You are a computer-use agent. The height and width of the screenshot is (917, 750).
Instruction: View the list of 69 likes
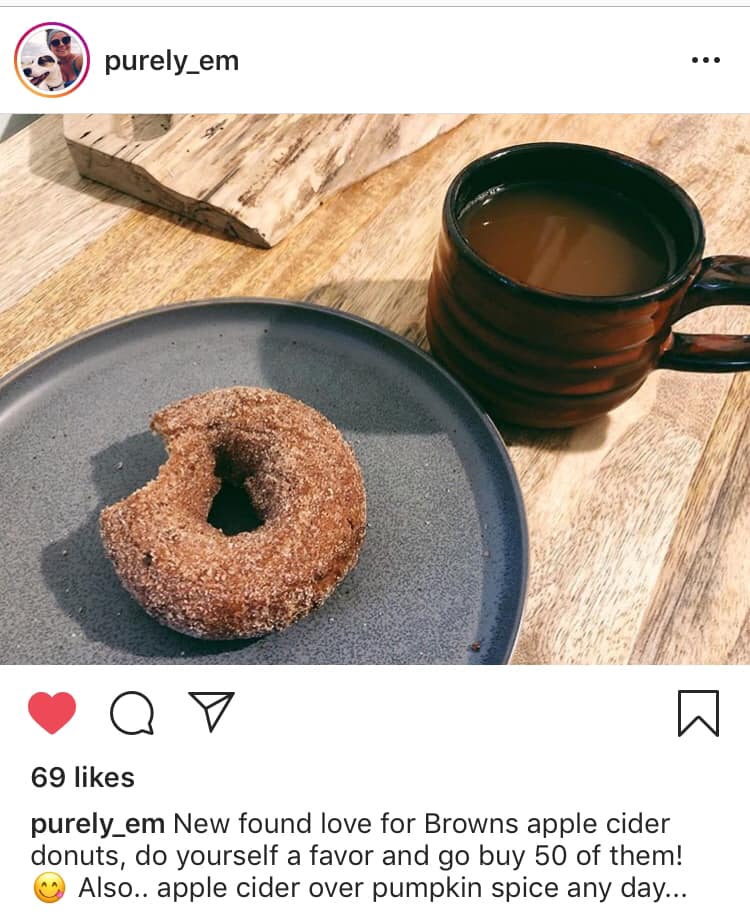[x=82, y=777]
